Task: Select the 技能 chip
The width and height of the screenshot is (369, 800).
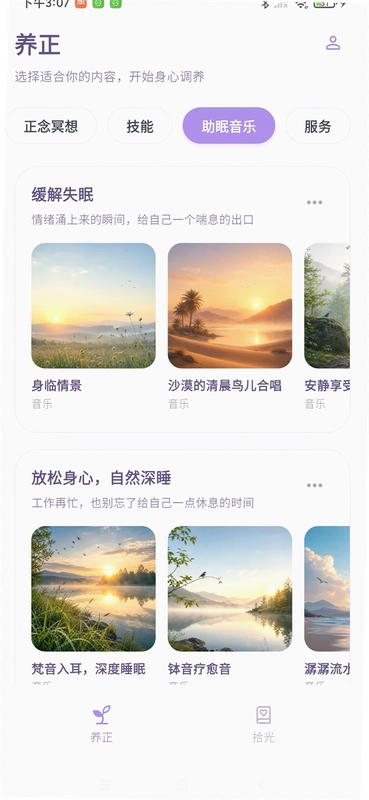Action: pos(140,126)
